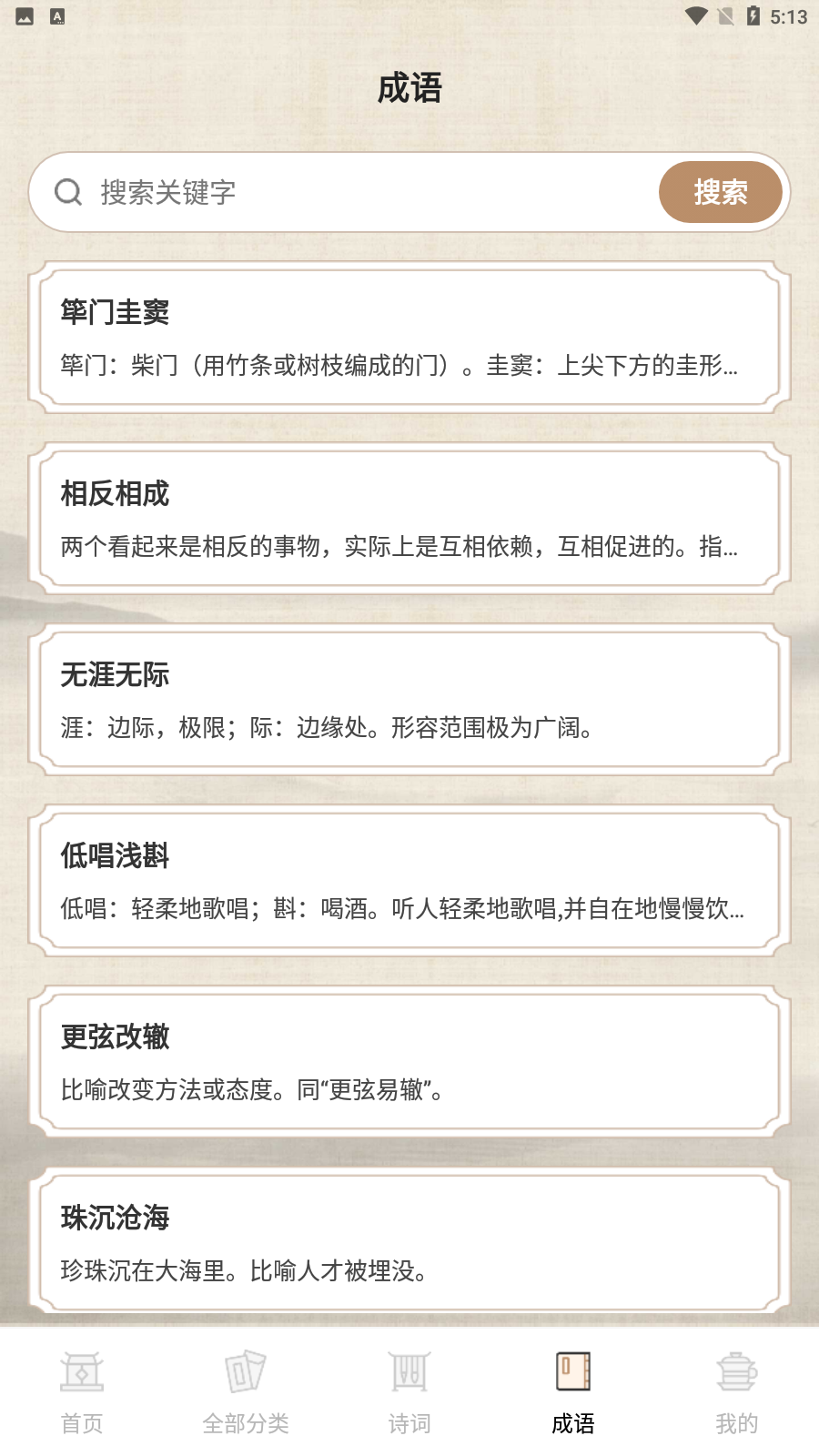View details of 相反相成

coord(409,518)
